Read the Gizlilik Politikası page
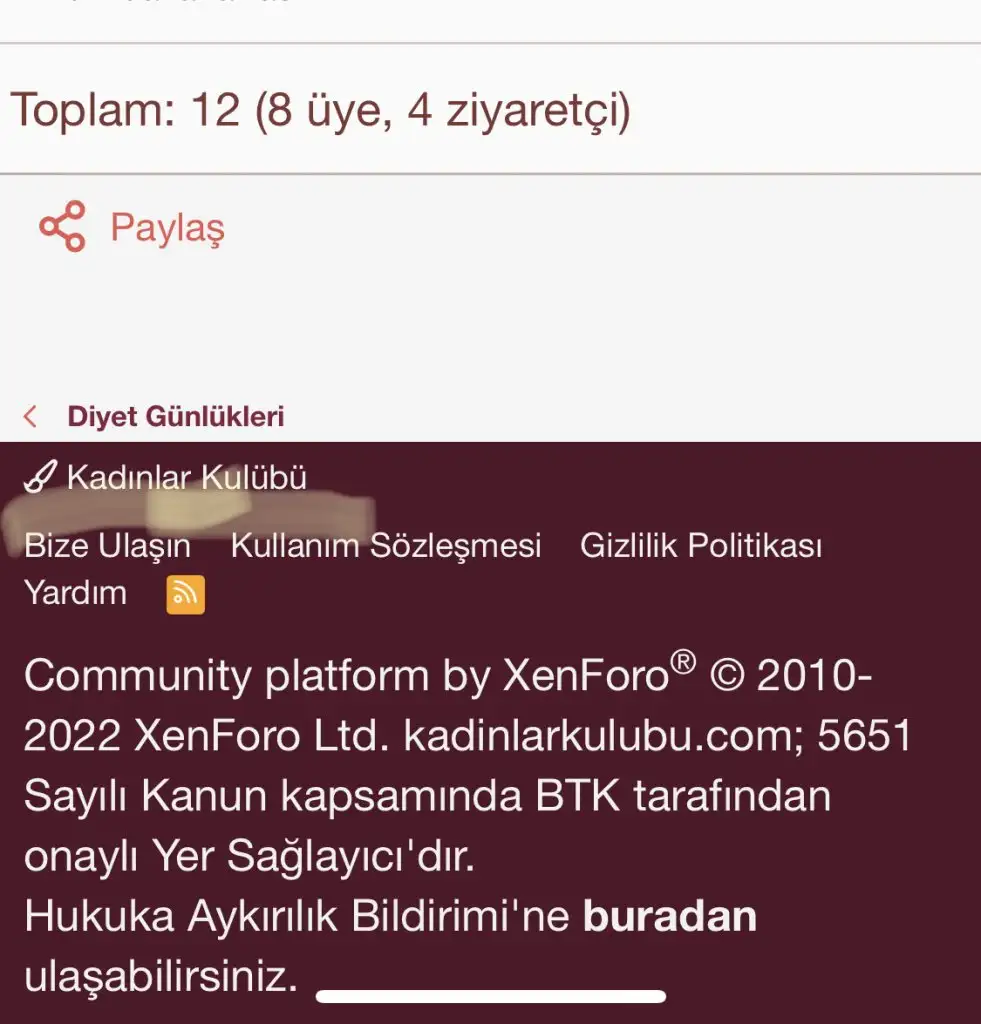This screenshot has height=1024, width=981. click(x=700, y=546)
